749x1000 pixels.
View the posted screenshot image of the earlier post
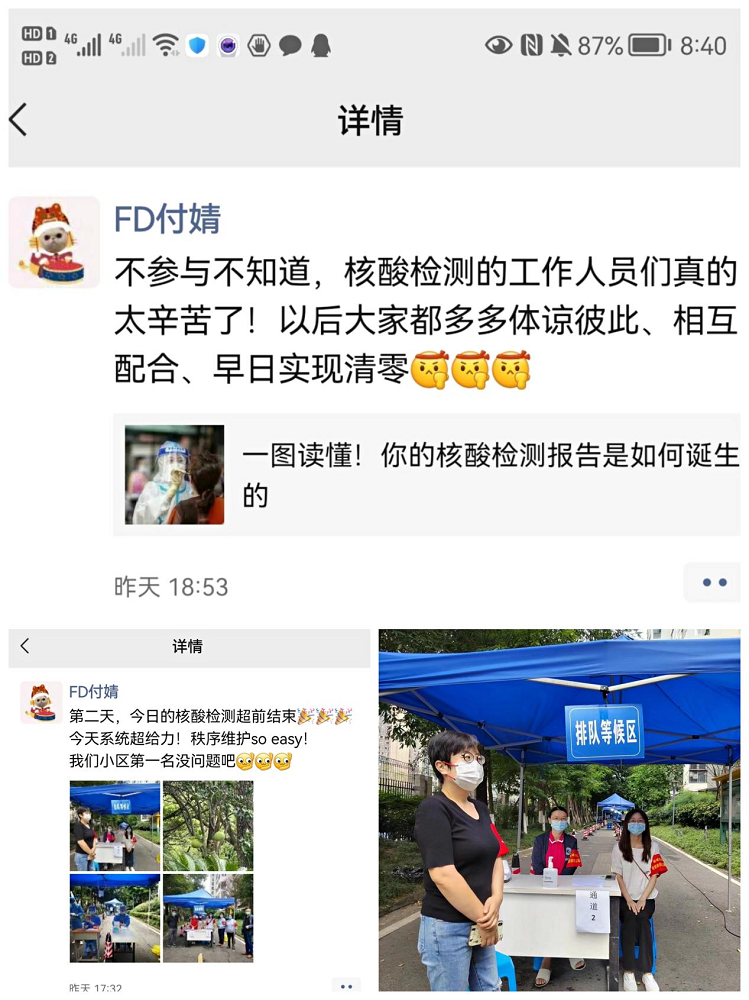[x=189, y=810]
